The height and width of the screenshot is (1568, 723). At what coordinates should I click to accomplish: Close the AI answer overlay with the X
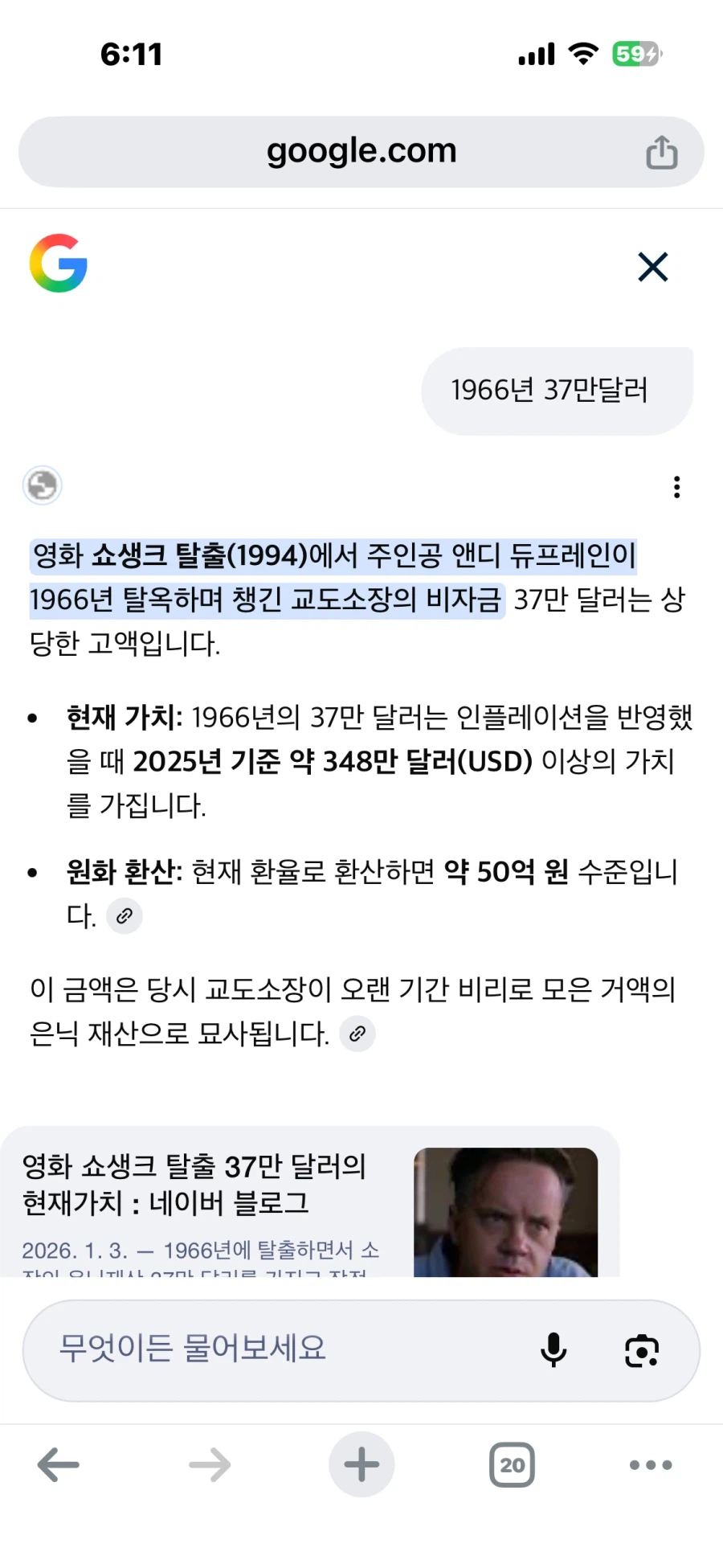pyautogui.click(x=652, y=267)
